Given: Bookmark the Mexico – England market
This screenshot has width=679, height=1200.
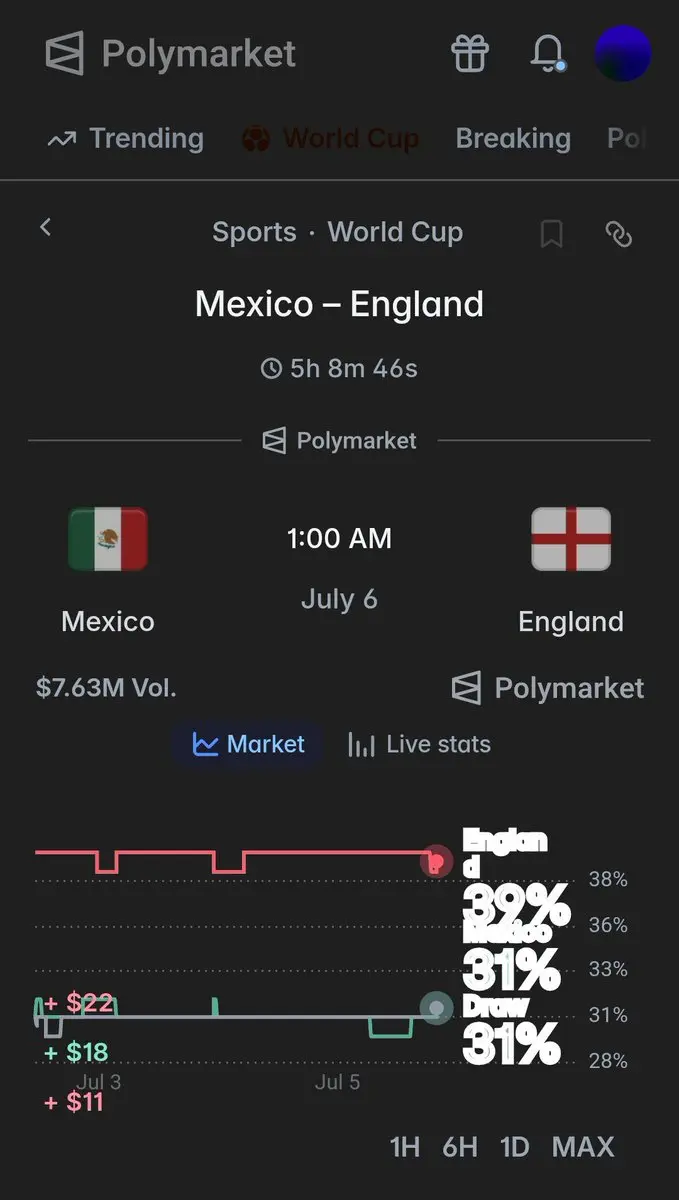Looking at the screenshot, I should coord(551,234).
